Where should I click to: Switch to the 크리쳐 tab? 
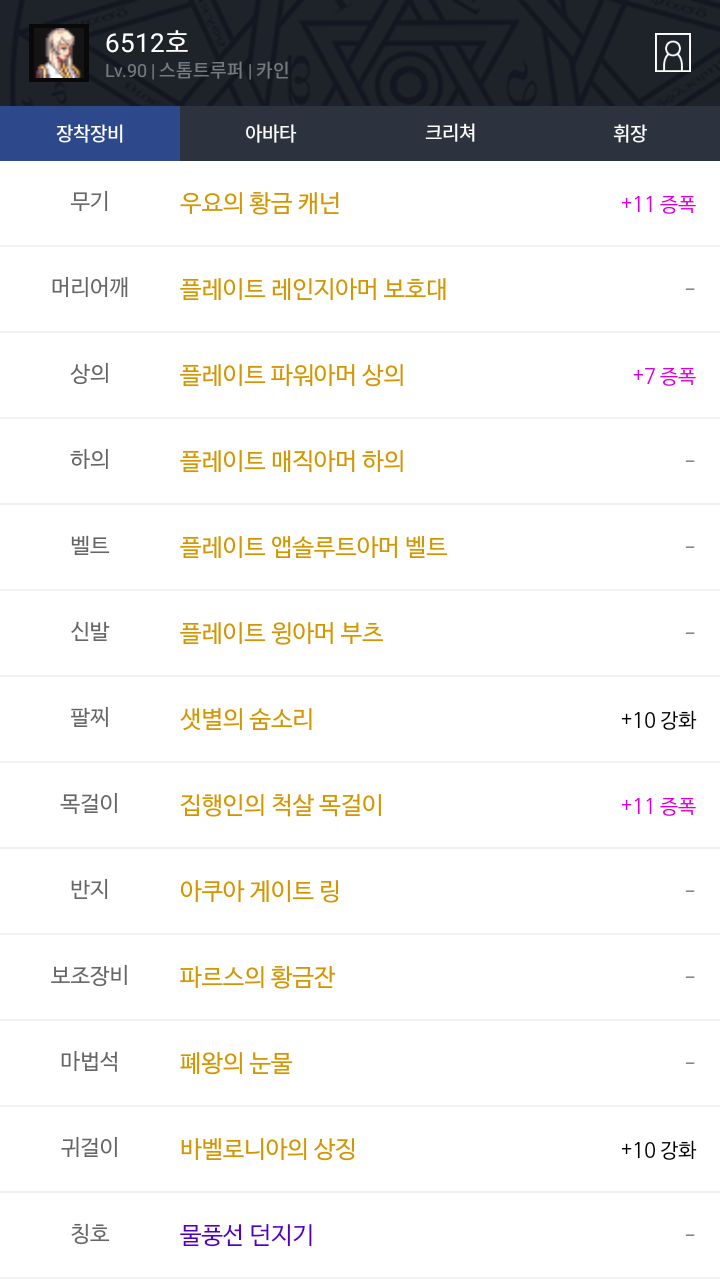tap(450, 133)
